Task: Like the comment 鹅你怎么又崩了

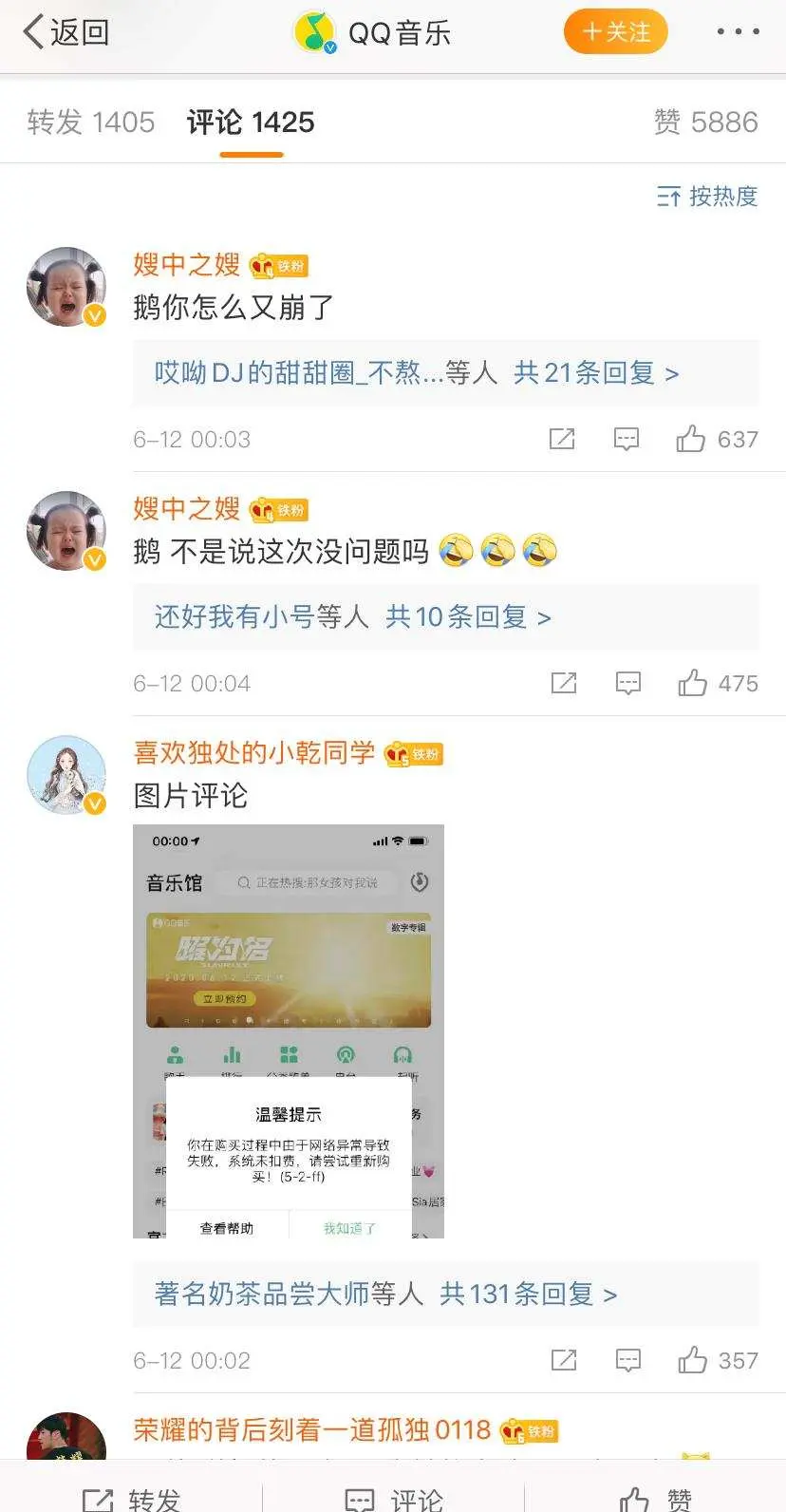Action: [x=691, y=439]
